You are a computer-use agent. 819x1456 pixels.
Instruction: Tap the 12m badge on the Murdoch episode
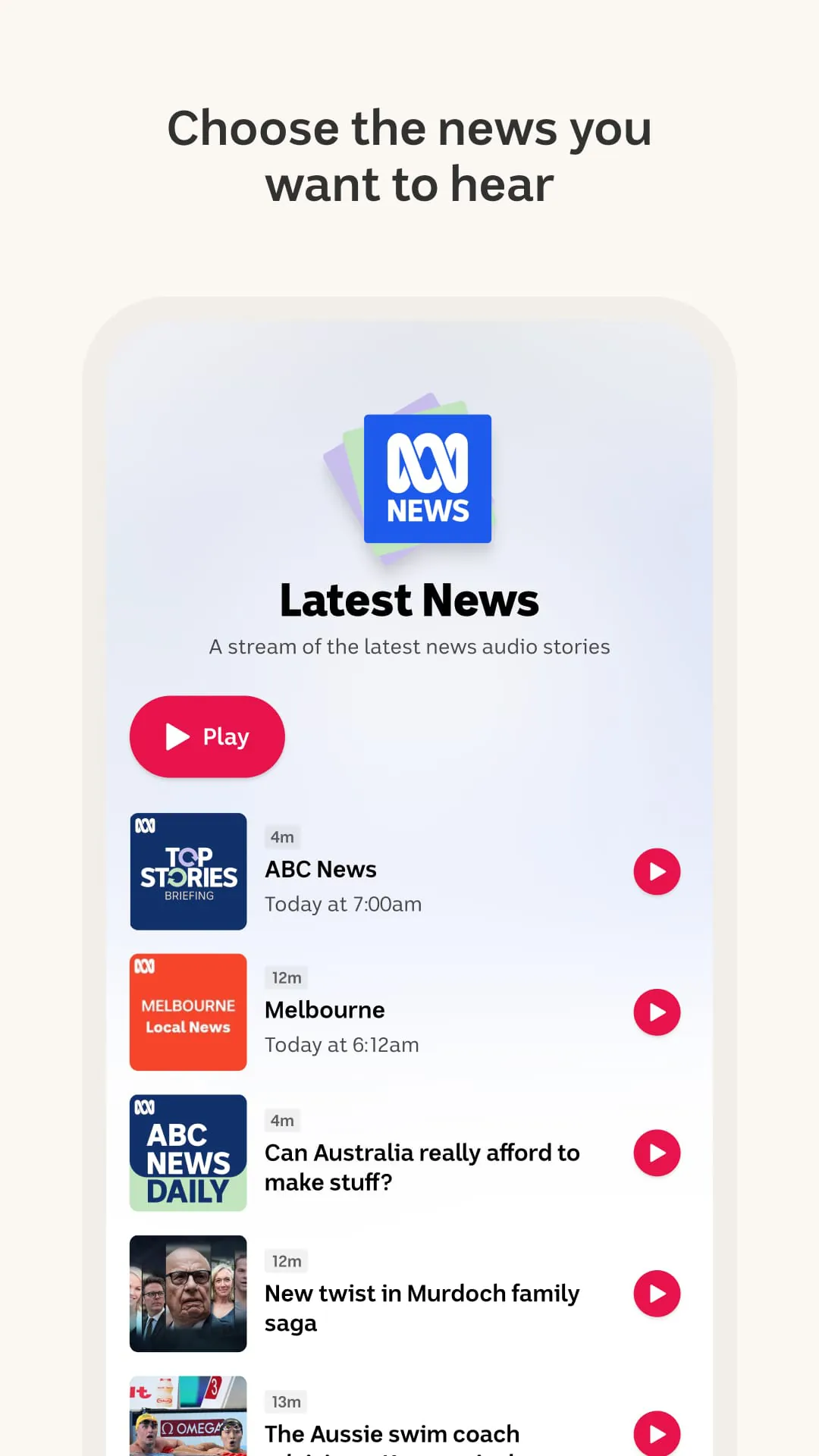(x=286, y=1260)
